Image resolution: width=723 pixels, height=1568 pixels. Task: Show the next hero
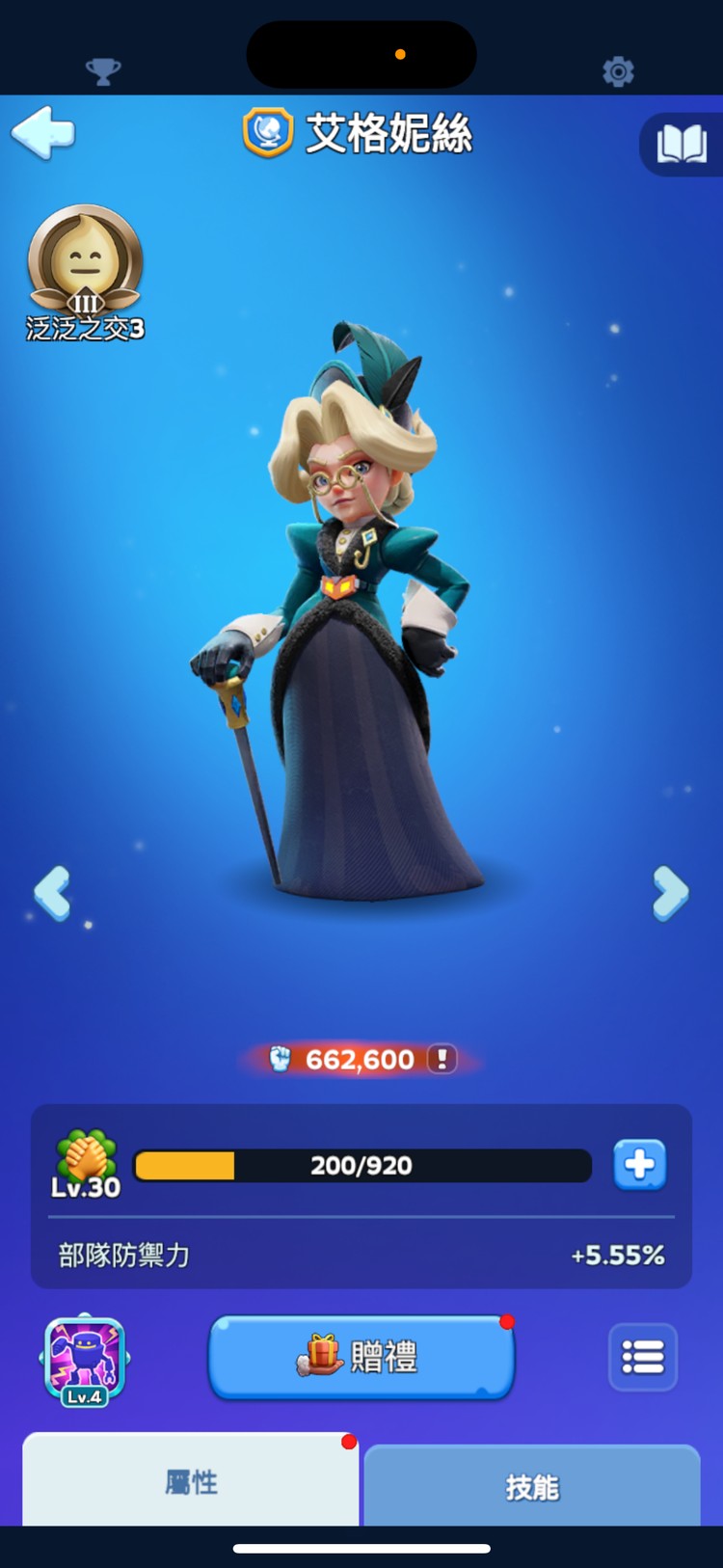click(x=670, y=892)
